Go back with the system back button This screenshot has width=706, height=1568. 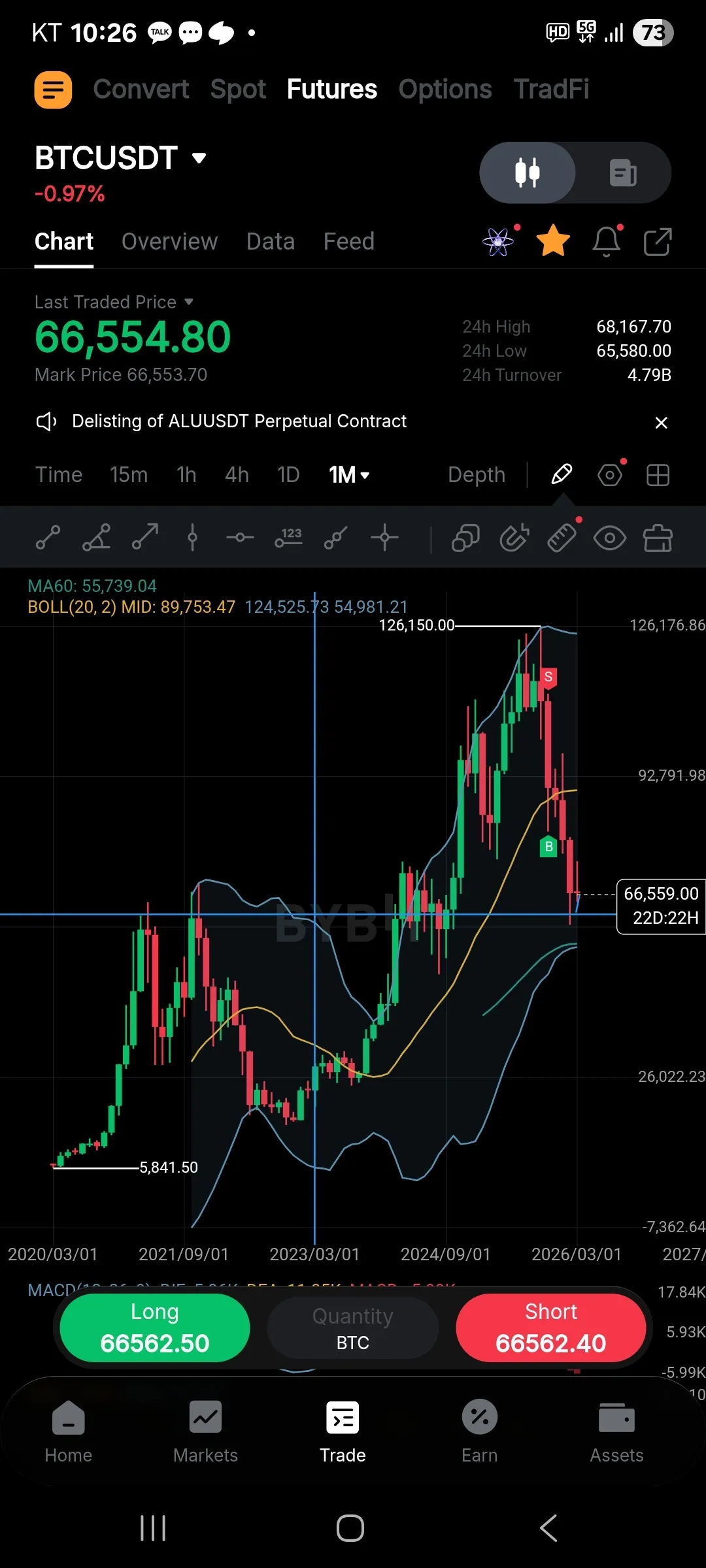[x=548, y=1528]
